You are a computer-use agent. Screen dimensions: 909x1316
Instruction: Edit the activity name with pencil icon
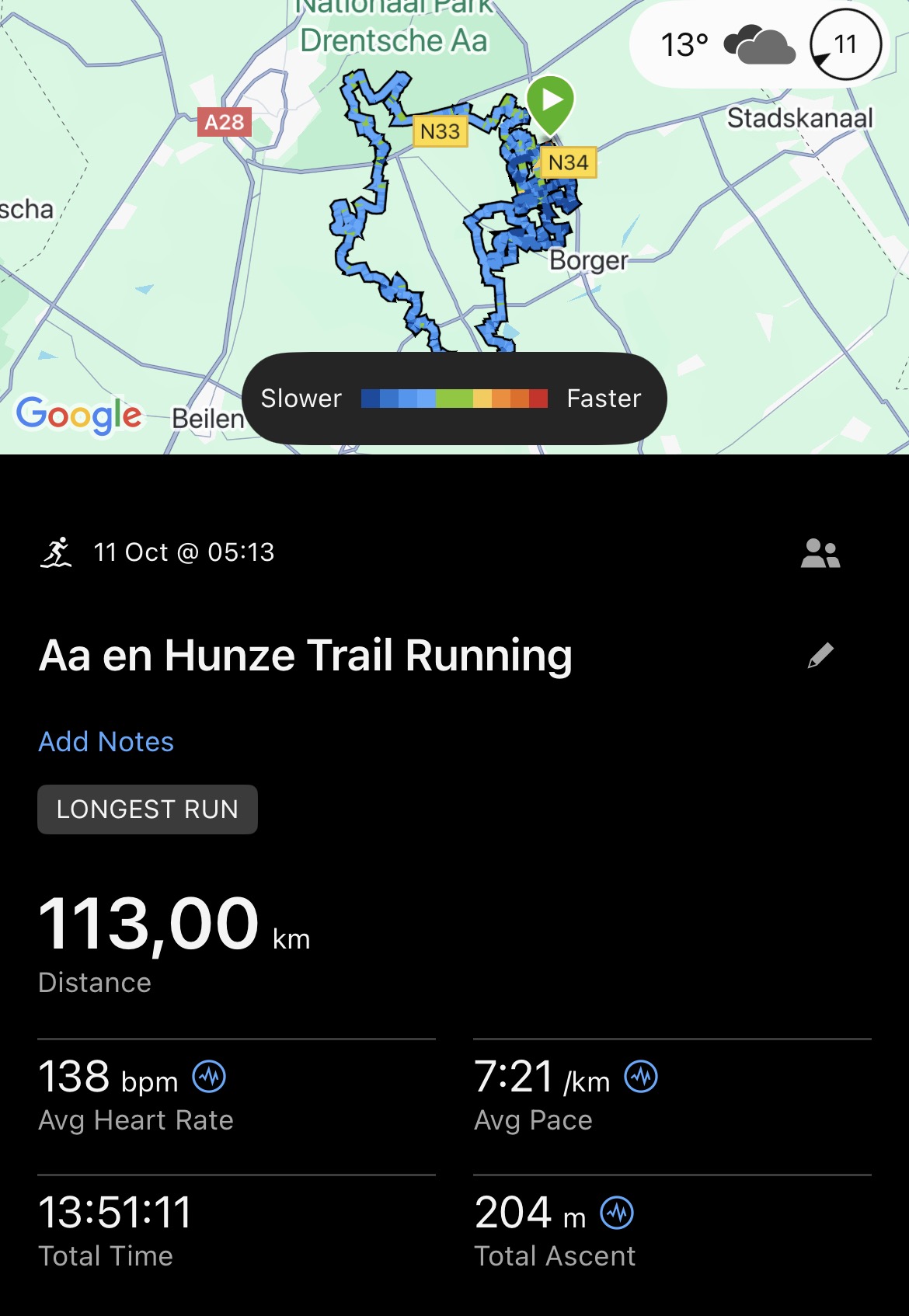coord(820,656)
